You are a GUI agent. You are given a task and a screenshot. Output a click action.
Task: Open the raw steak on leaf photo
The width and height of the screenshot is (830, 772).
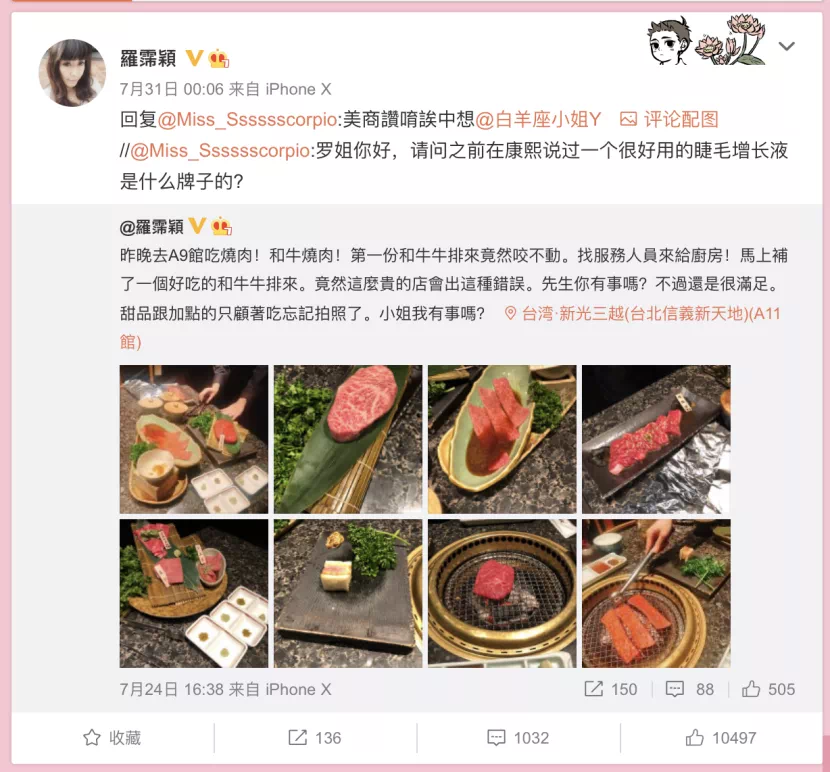tap(348, 439)
